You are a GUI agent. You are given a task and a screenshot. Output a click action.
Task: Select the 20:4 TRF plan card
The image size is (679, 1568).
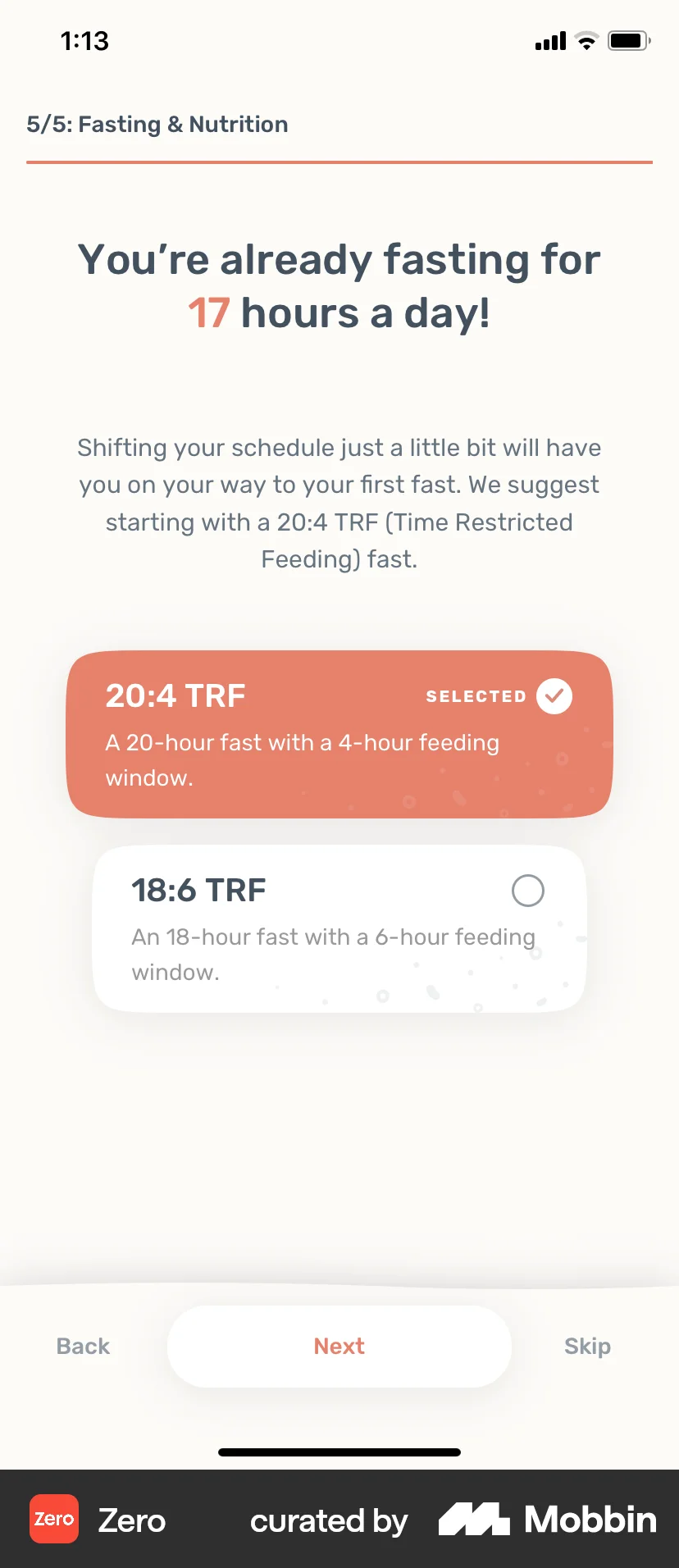click(x=339, y=734)
